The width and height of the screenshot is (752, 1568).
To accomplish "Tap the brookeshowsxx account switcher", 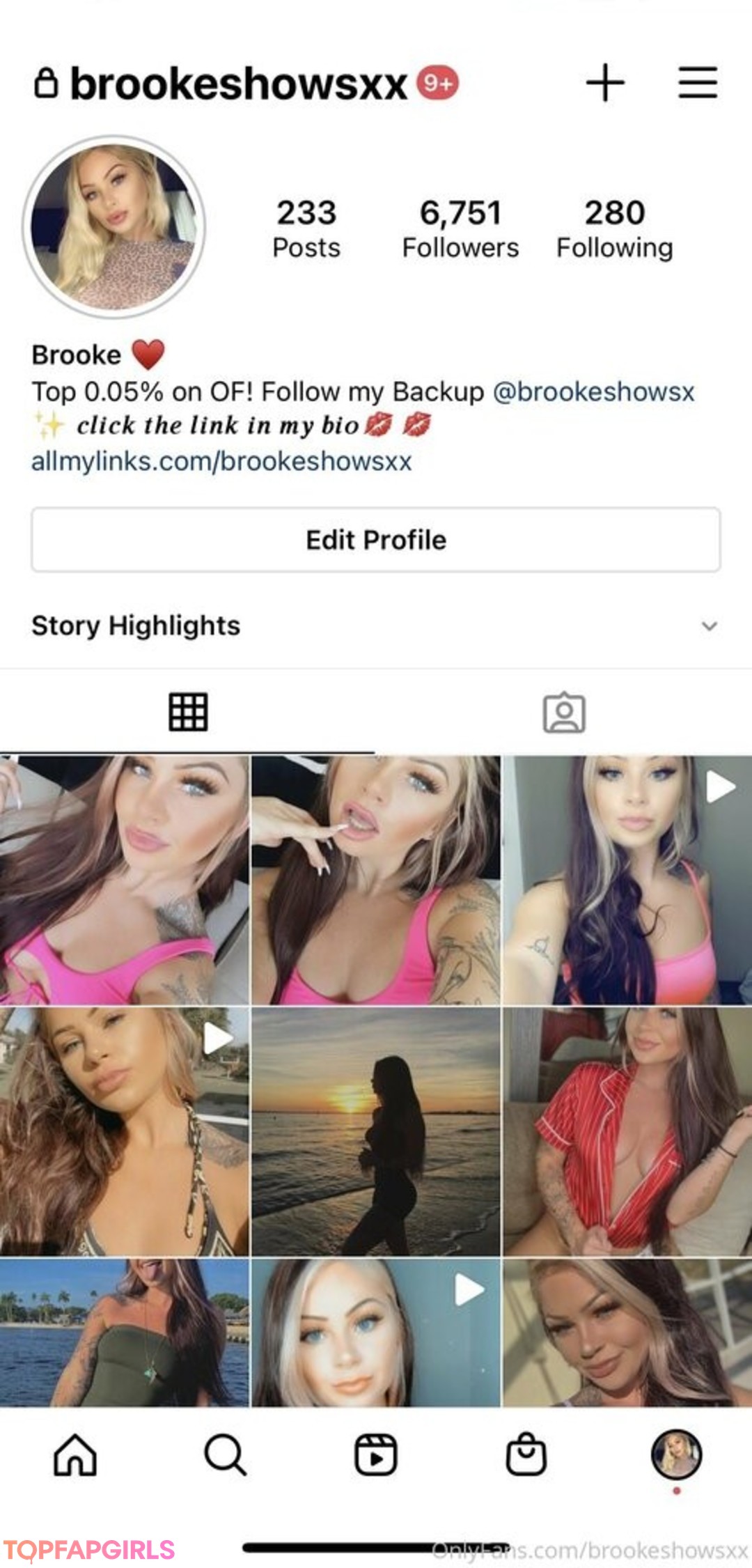I will (x=238, y=84).
